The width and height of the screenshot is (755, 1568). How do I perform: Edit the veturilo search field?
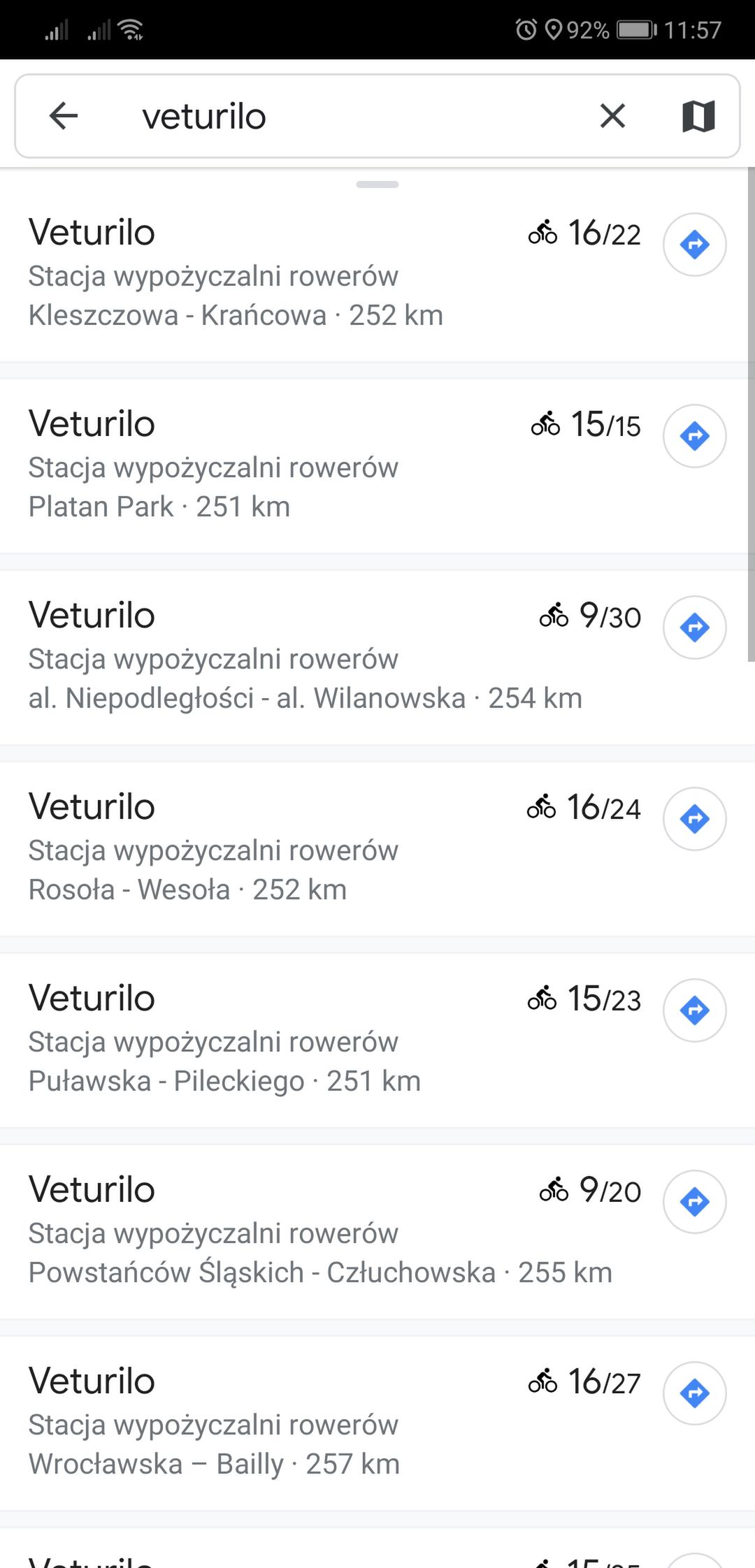click(350, 116)
